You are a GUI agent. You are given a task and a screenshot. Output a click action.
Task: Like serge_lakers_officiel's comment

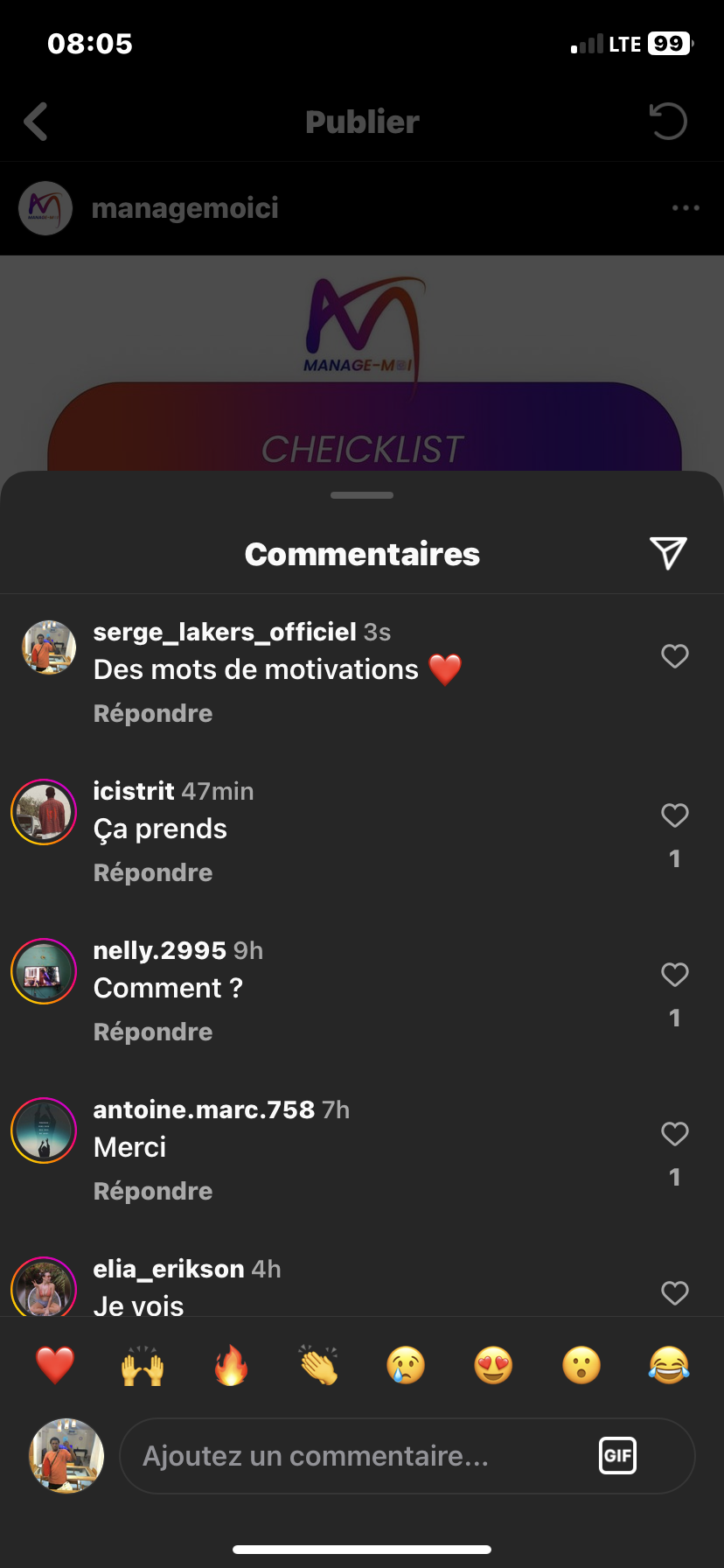(674, 656)
